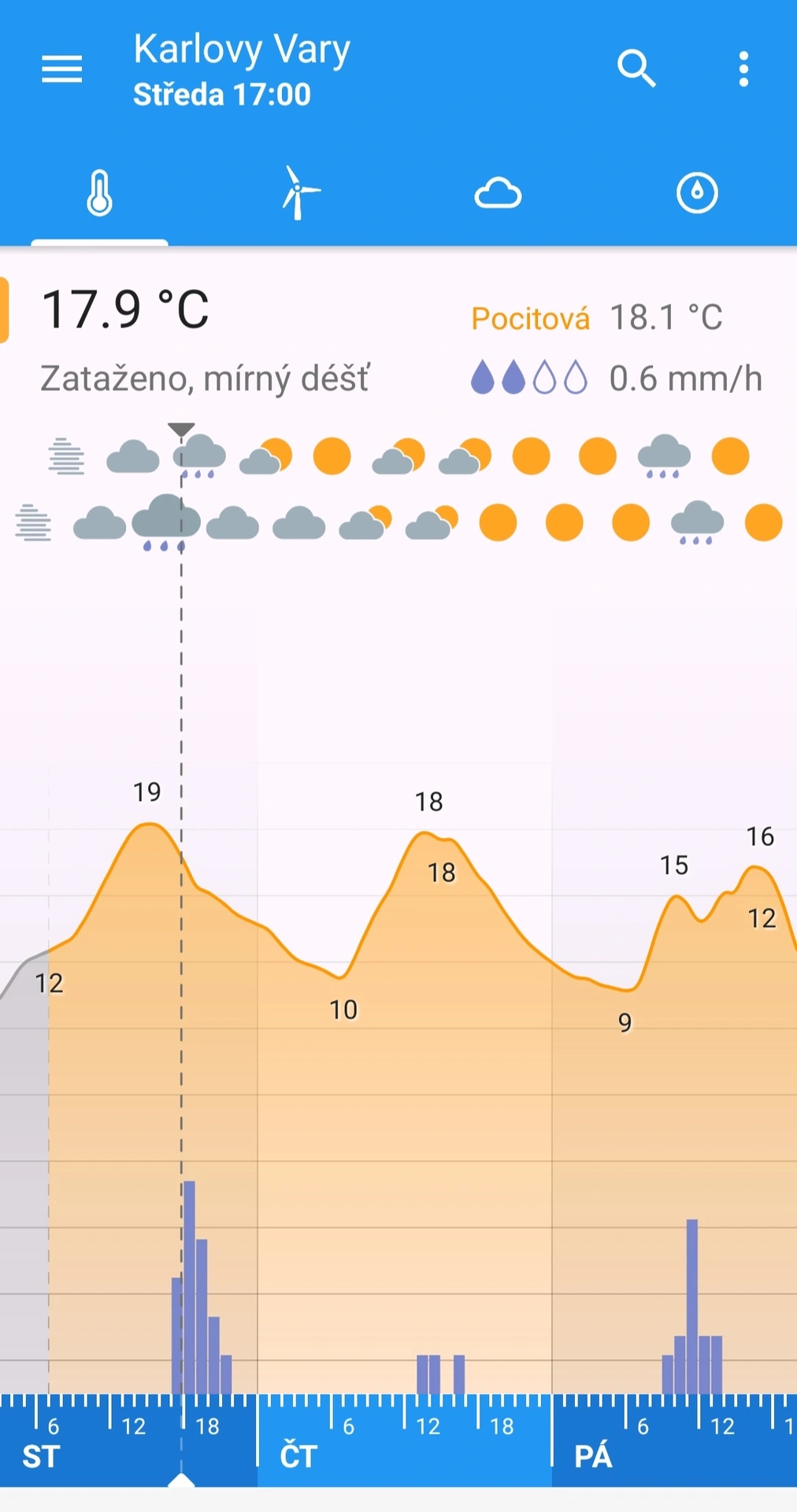This screenshot has width=797, height=1512.
Task: Open the overflow options menu
Action: click(x=743, y=69)
